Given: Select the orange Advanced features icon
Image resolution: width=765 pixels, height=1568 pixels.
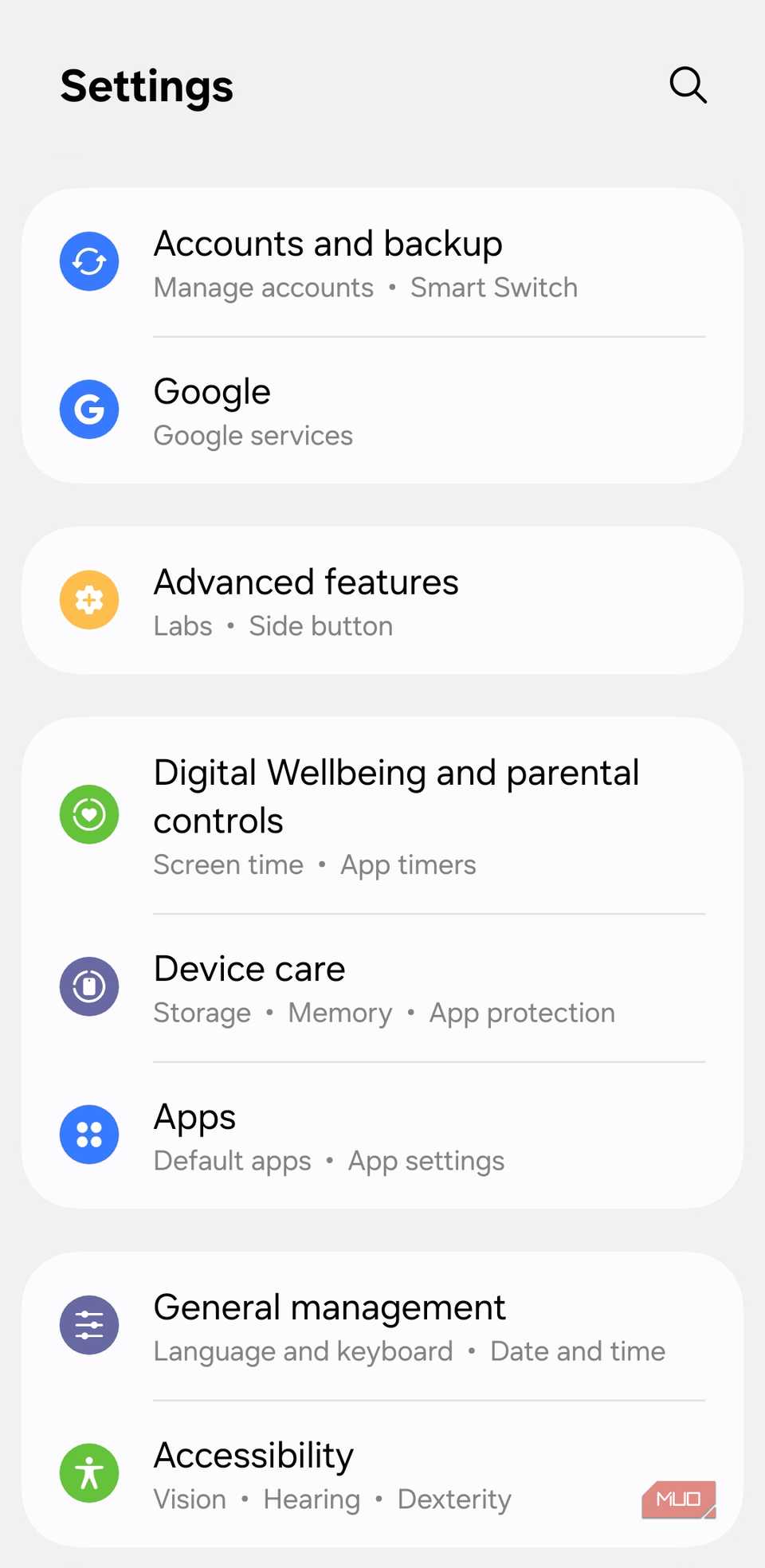Looking at the screenshot, I should click(89, 600).
